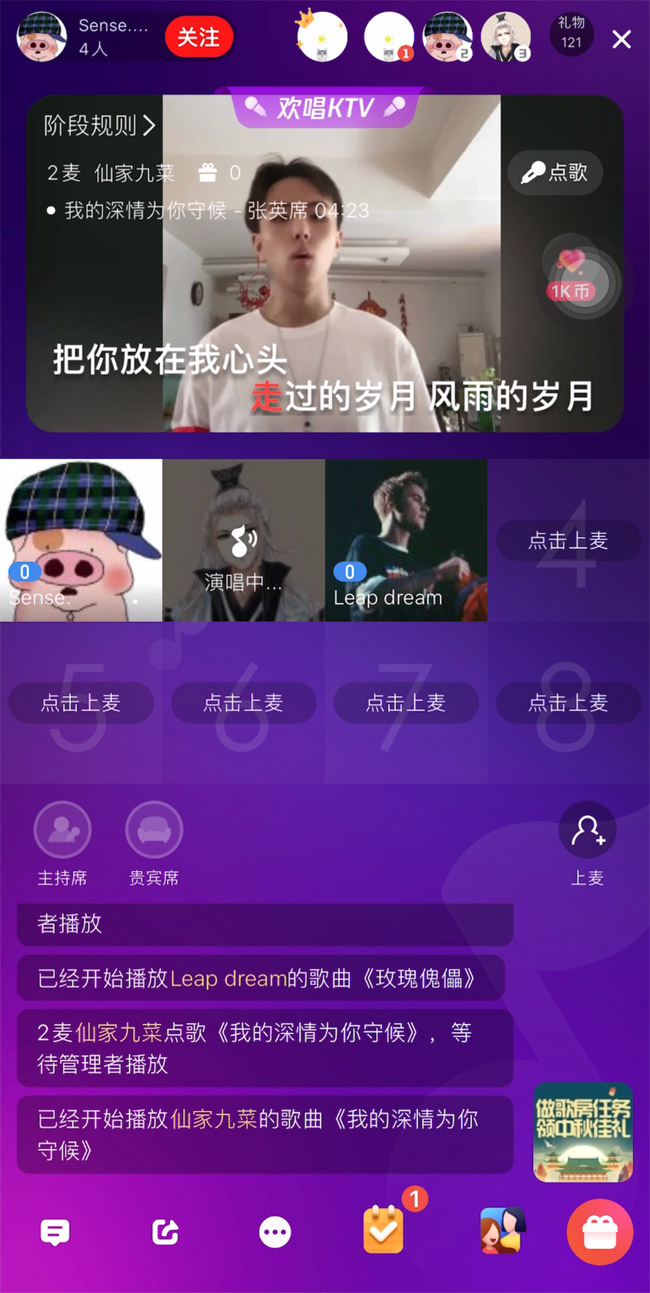Share this KTV room
Viewport: 650px width, 1293px height.
point(165,1232)
